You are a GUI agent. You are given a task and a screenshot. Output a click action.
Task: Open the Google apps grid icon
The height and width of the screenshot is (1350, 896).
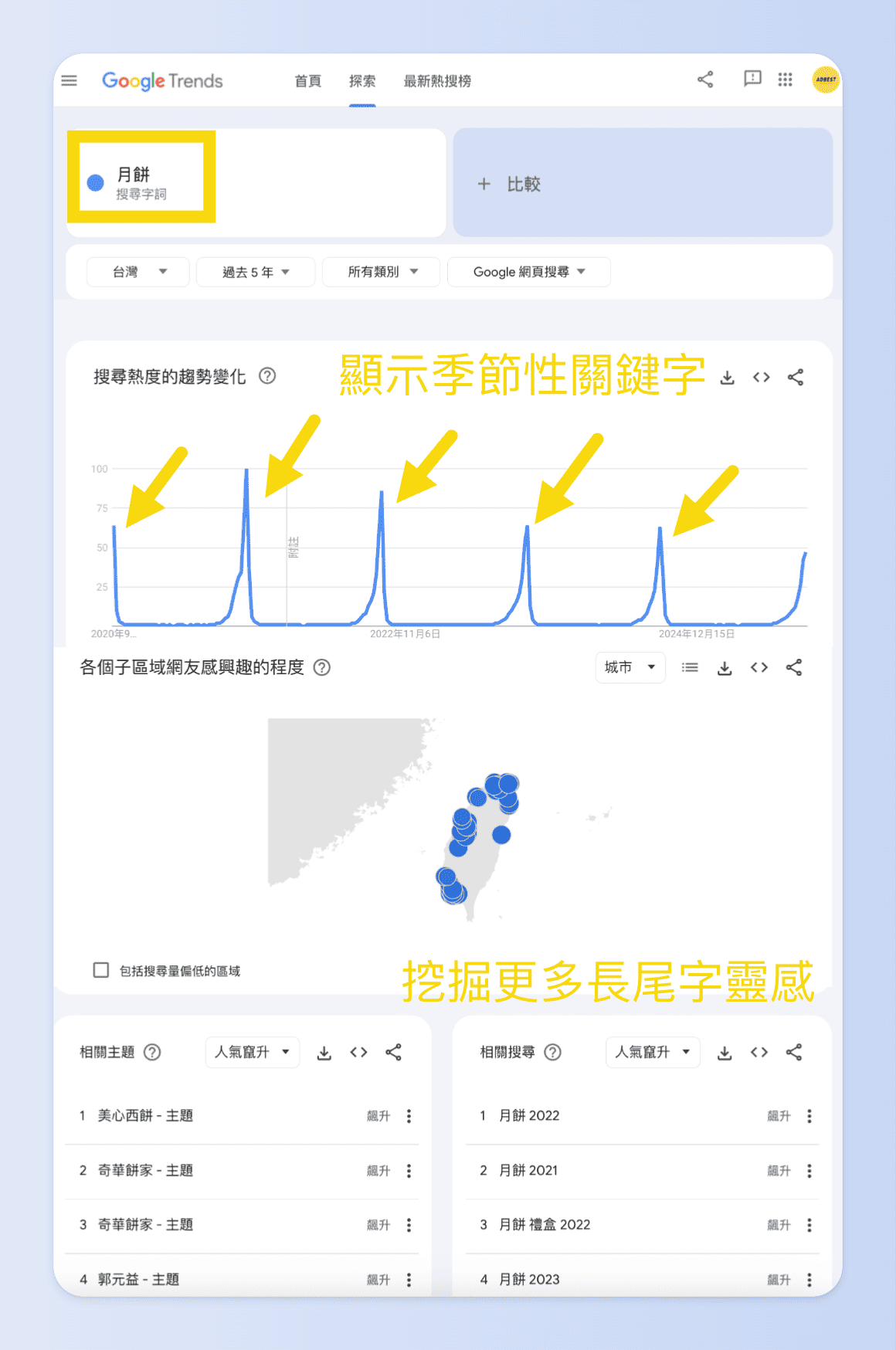point(786,80)
